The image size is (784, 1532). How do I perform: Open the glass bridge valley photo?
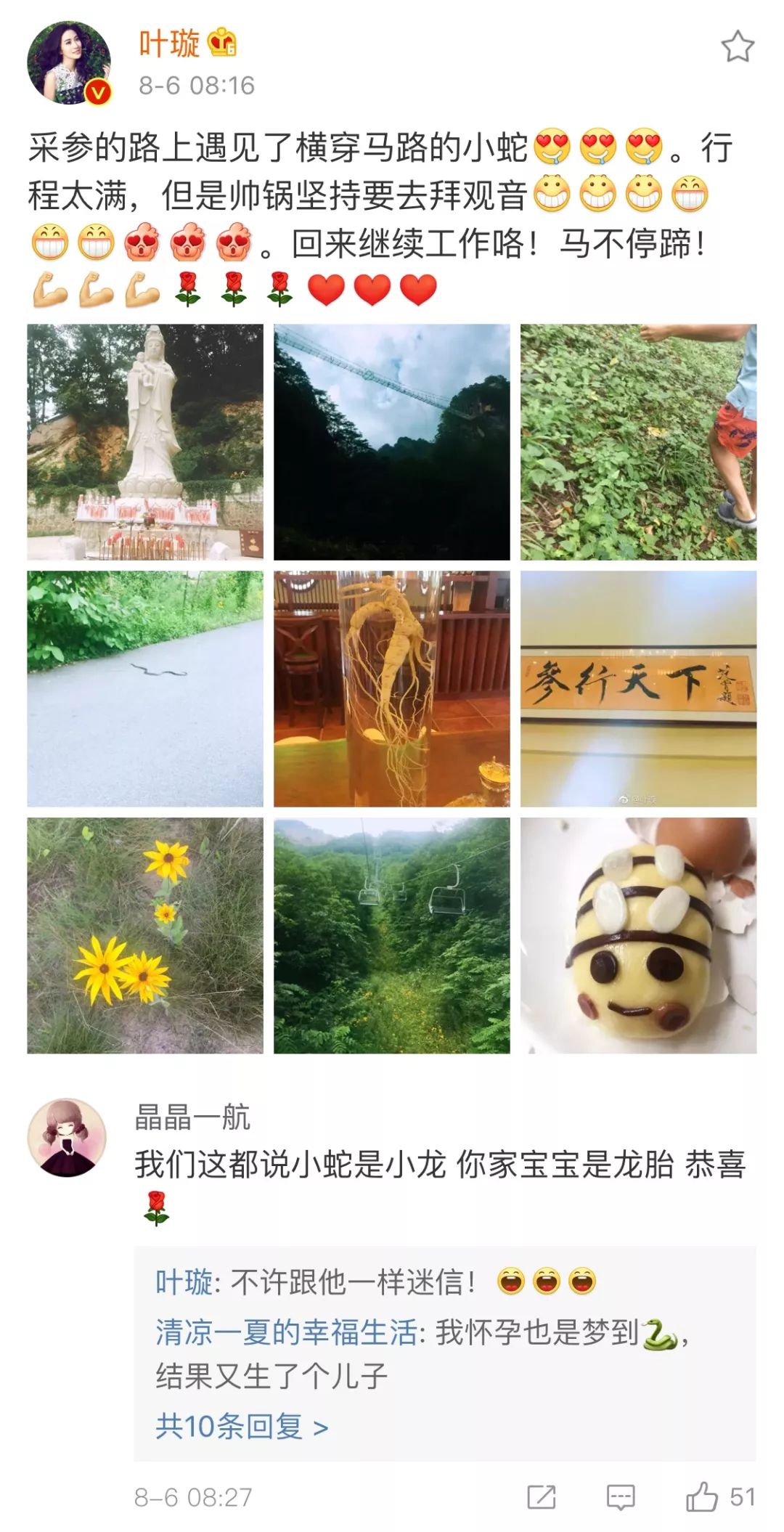(x=392, y=441)
